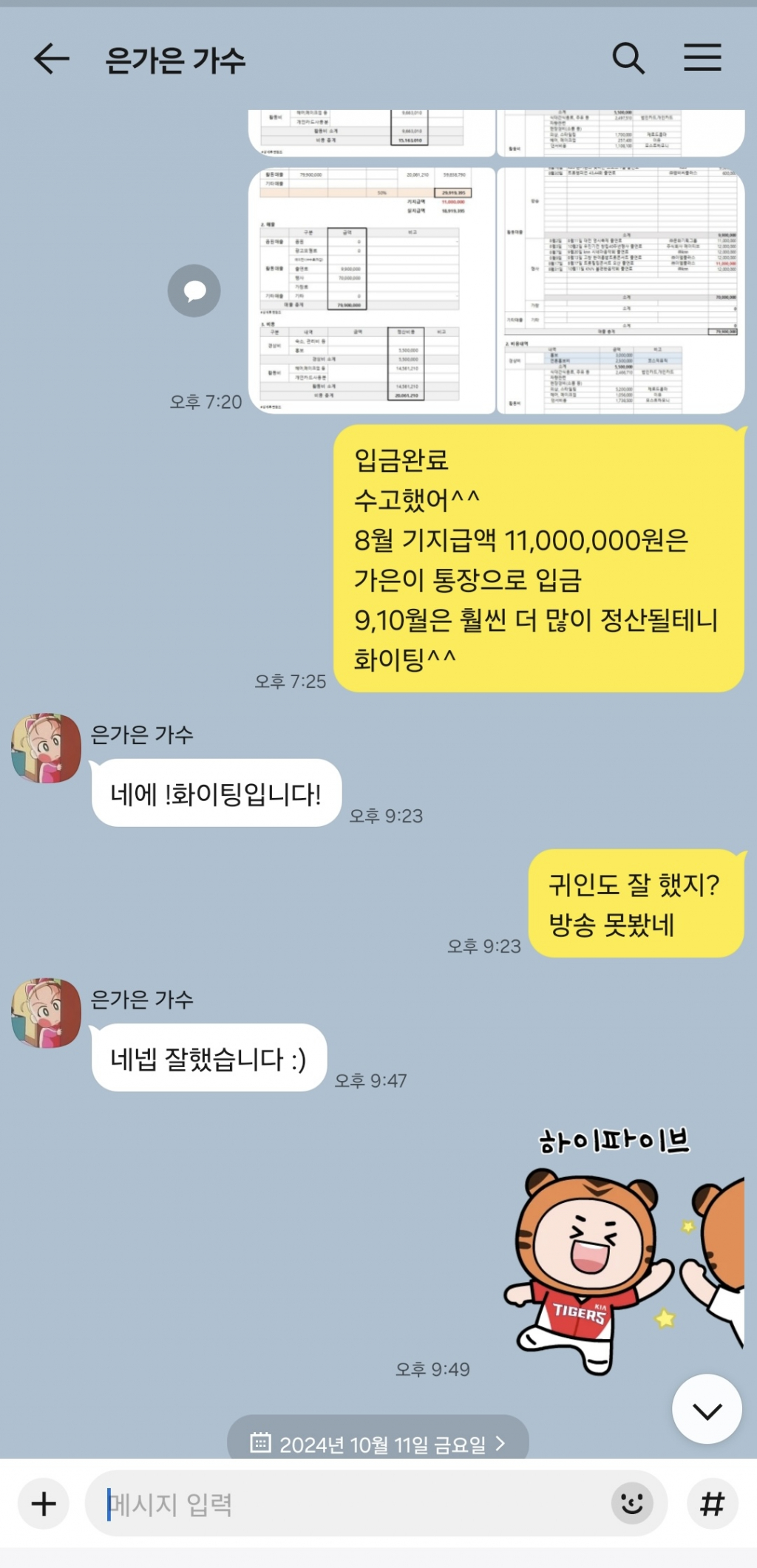Tap the hashtag search button
Viewport: 757px width, 1568px height.
[712, 1504]
